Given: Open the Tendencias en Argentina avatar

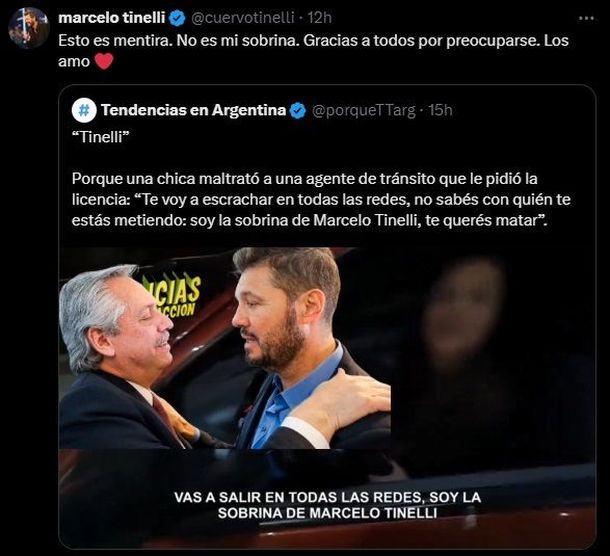Looking at the screenshot, I should (x=85, y=110).
